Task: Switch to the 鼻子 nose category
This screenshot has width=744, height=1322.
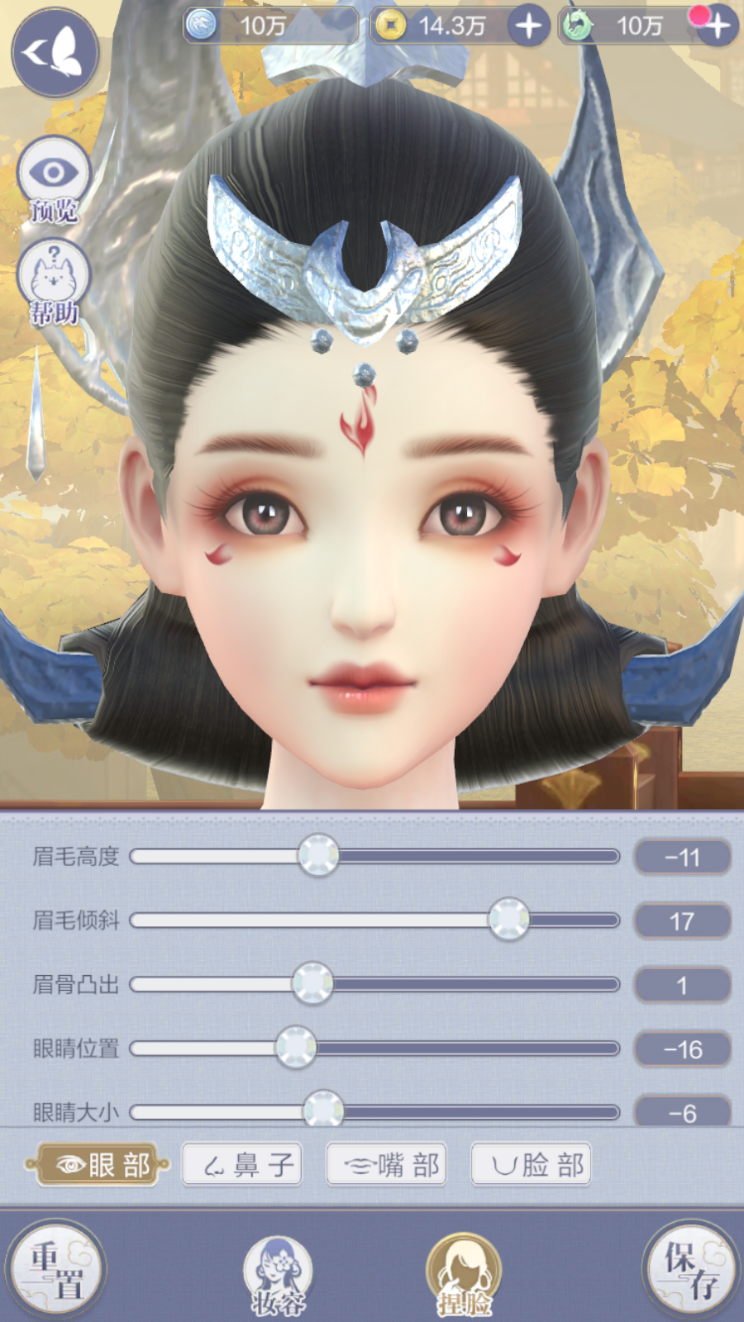Action: [x=243, y=1165]
